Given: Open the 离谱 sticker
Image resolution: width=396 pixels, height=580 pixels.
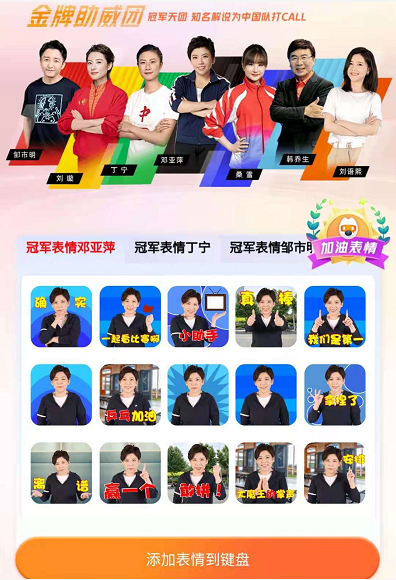Looking at the screenshot, I should point(61,473).
